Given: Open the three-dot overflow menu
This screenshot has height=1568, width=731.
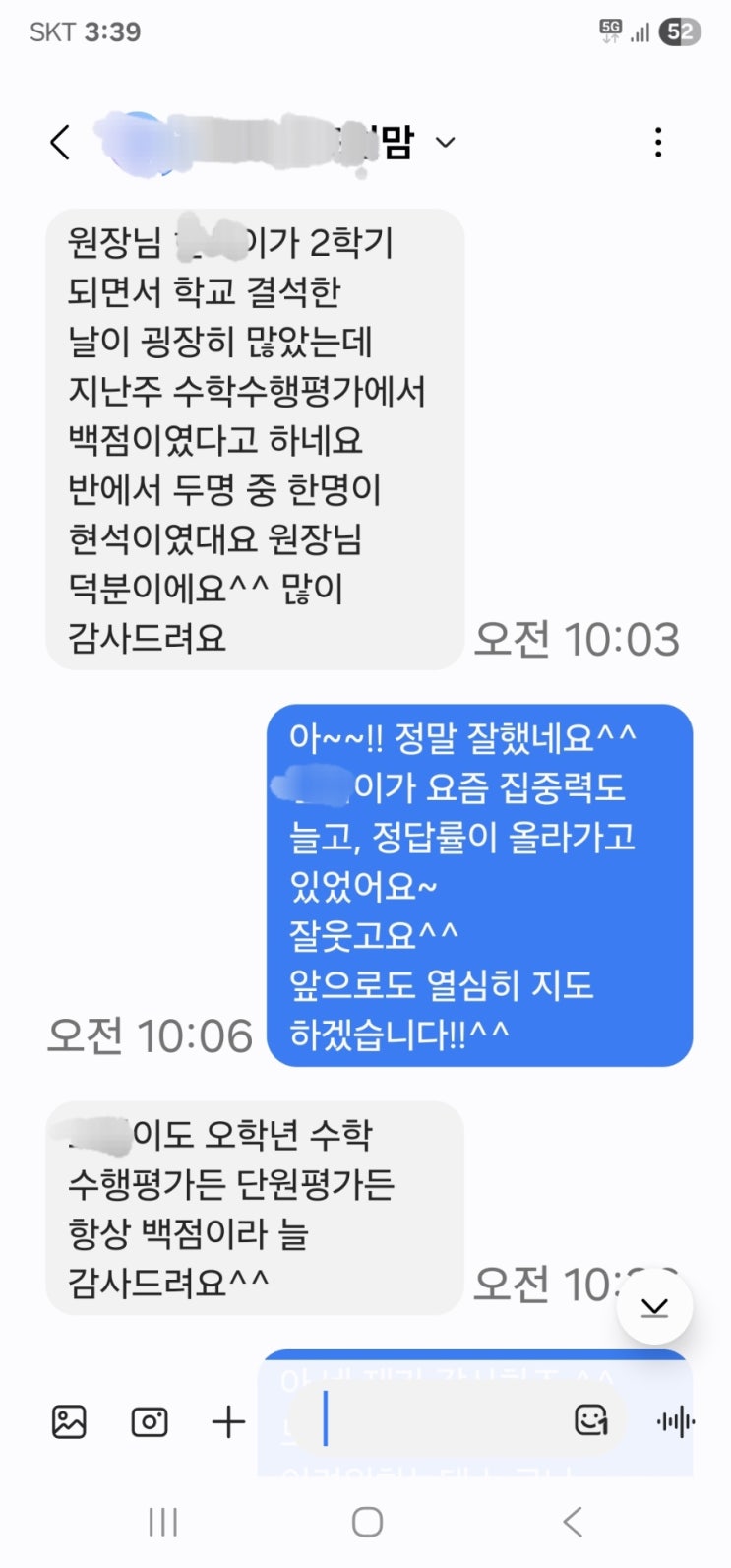Looking at the screenshot, I should point(658,143).
